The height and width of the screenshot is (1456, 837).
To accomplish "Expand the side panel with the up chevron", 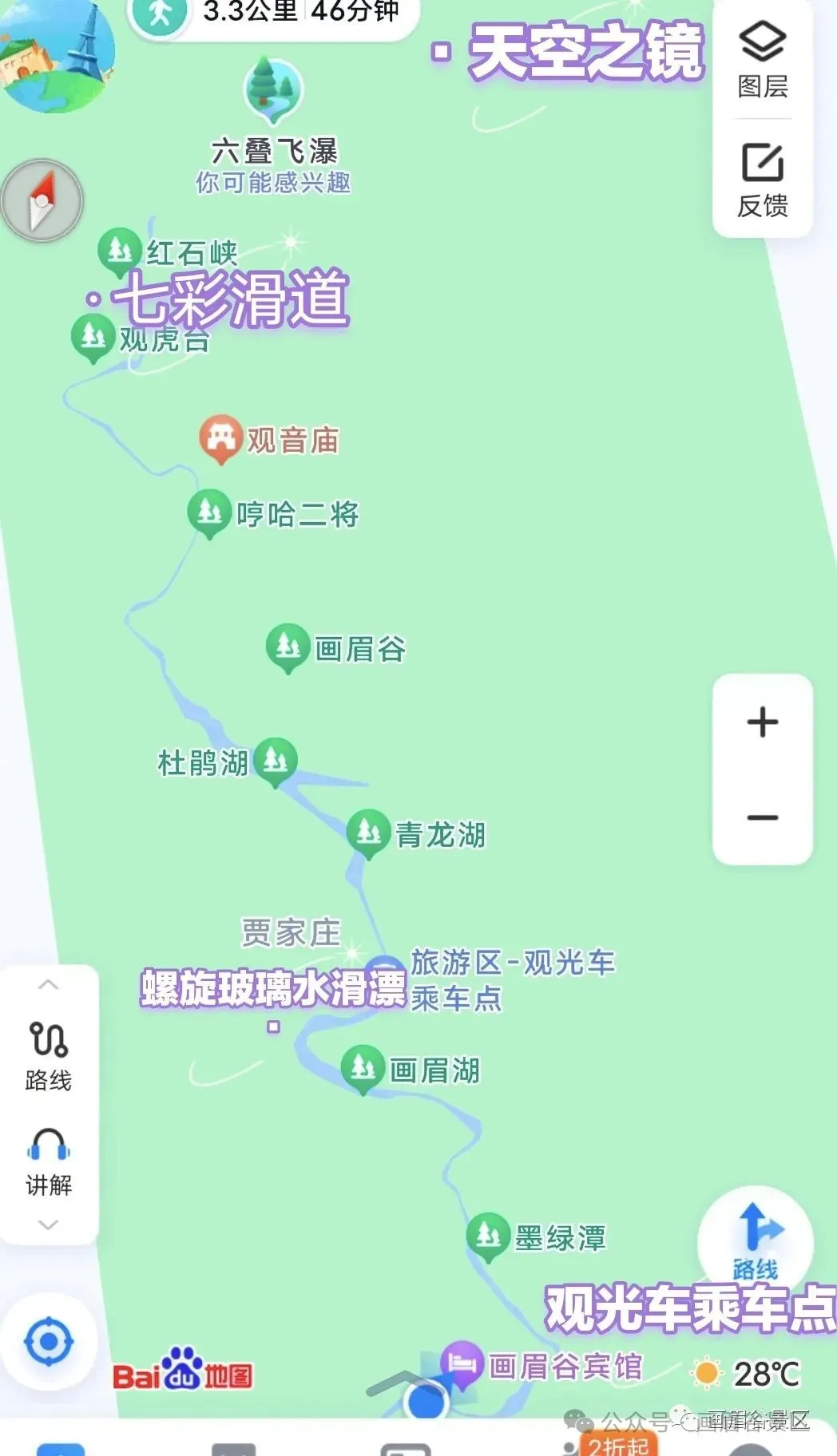I will [x=49, y=985].
